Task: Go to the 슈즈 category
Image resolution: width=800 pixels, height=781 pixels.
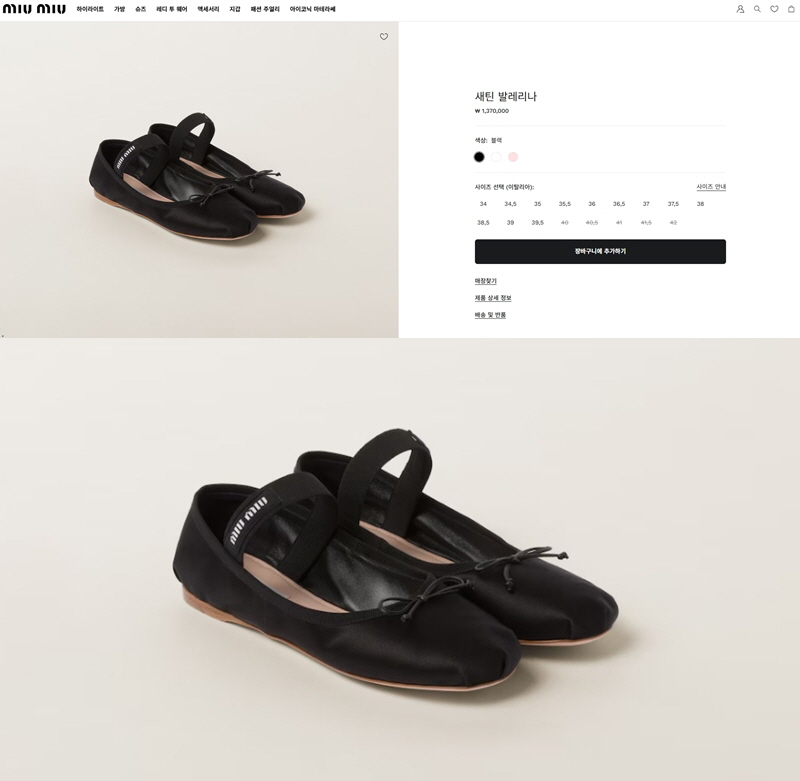Action: [141, 9]
